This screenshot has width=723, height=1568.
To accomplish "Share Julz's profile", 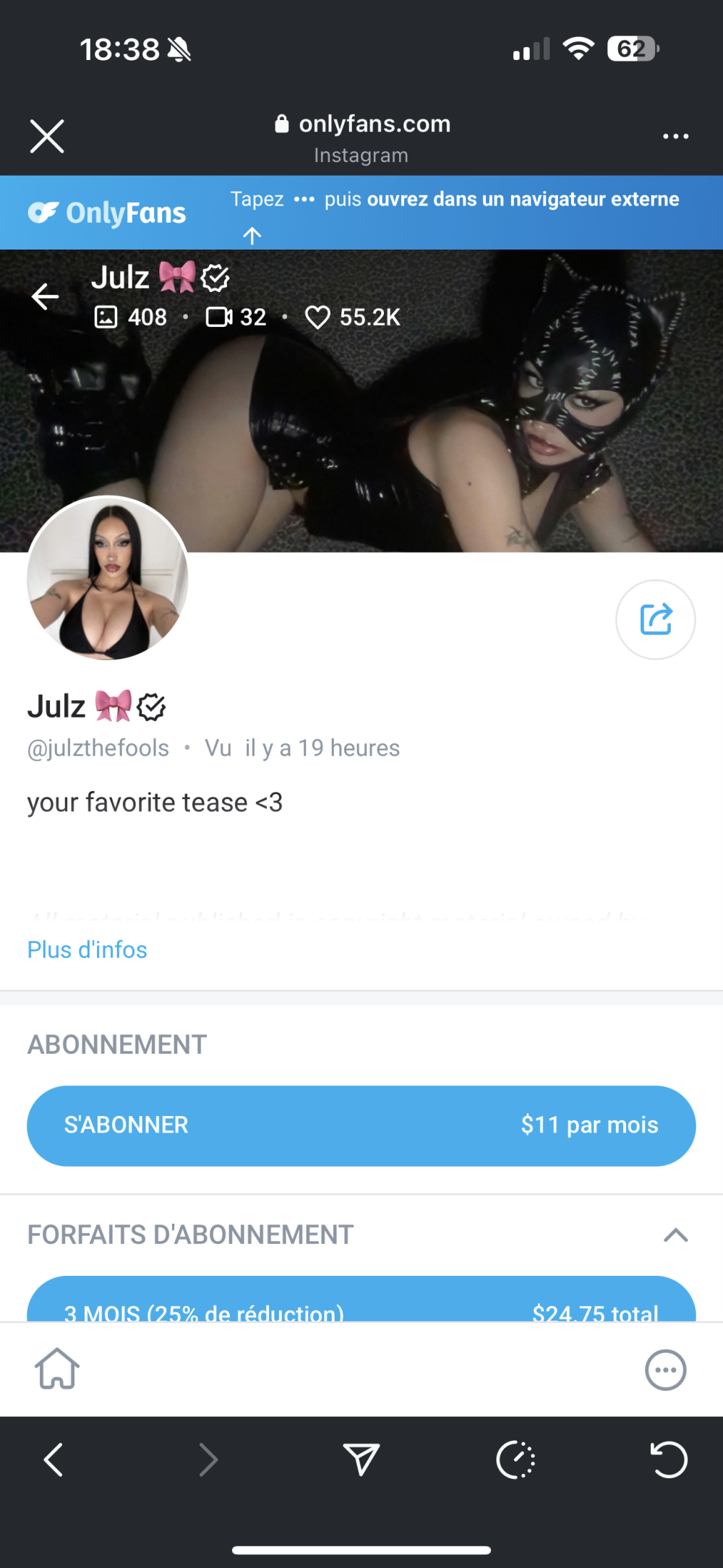I will point(655,620).
